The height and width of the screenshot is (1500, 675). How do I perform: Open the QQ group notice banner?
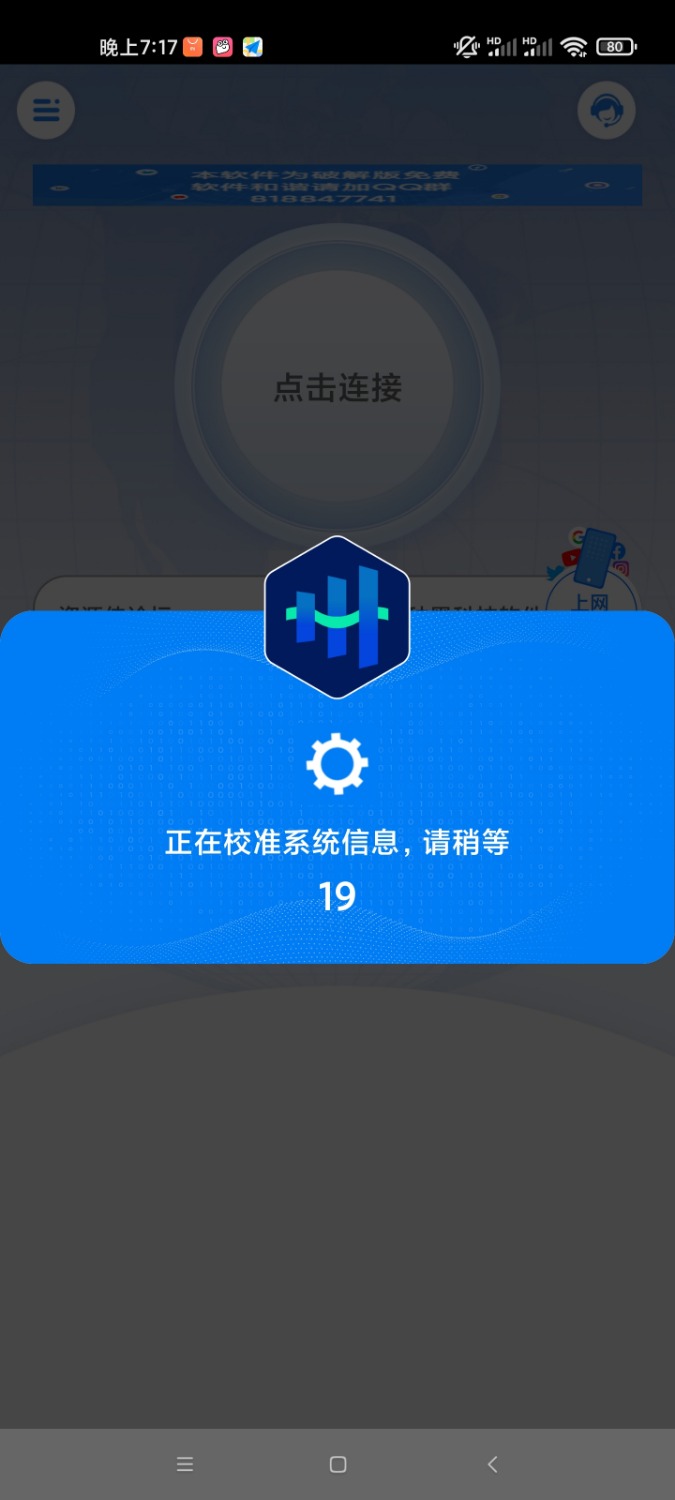click(337, 186)
